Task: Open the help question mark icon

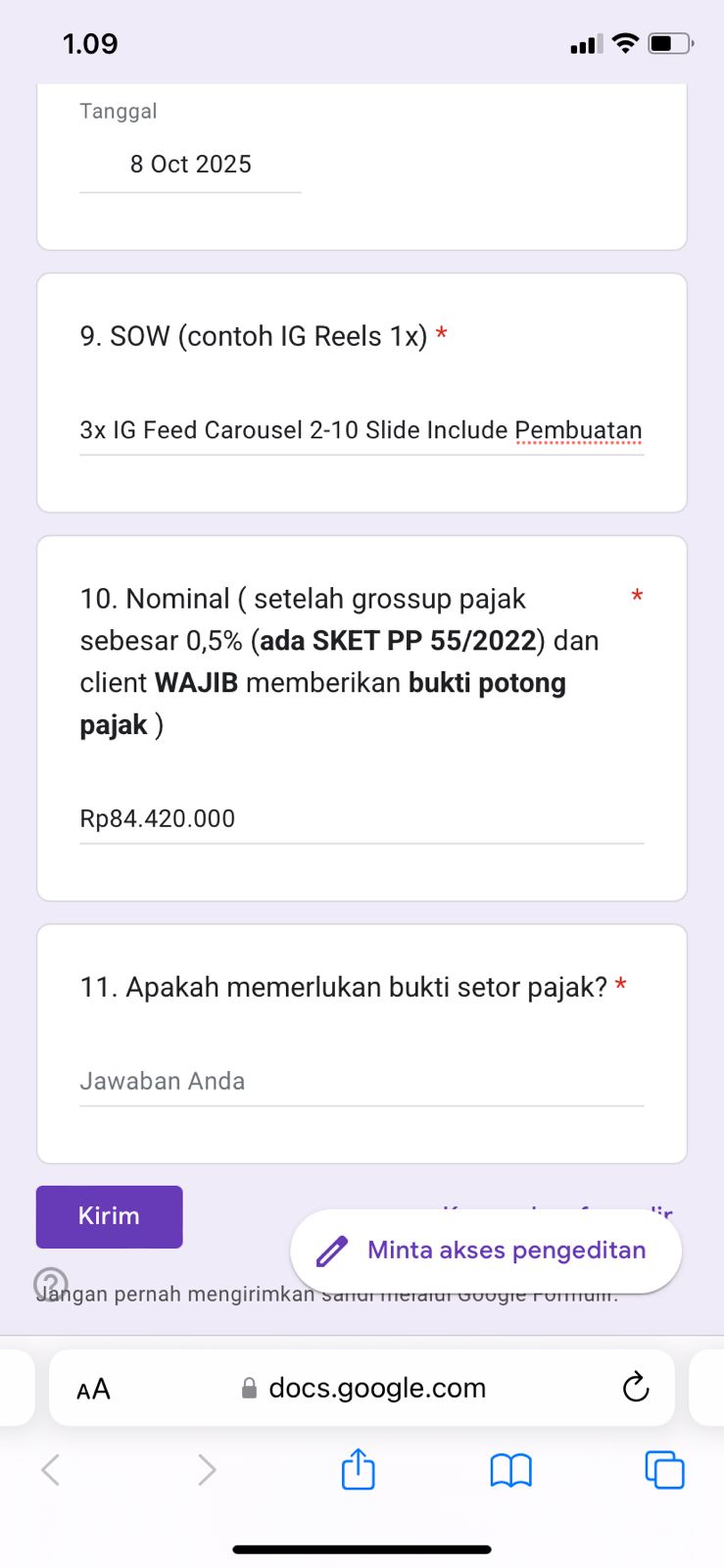Action: pos(51,1283)
